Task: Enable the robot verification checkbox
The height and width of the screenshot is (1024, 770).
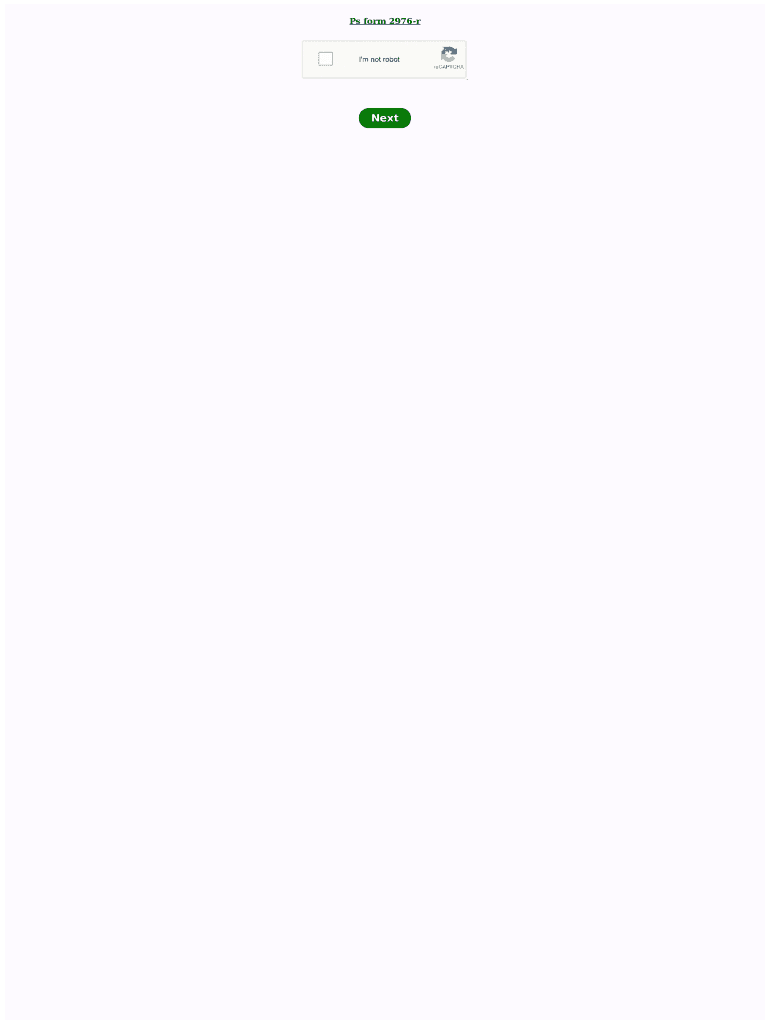Action: pyautogui.click(x=325, y=58)
